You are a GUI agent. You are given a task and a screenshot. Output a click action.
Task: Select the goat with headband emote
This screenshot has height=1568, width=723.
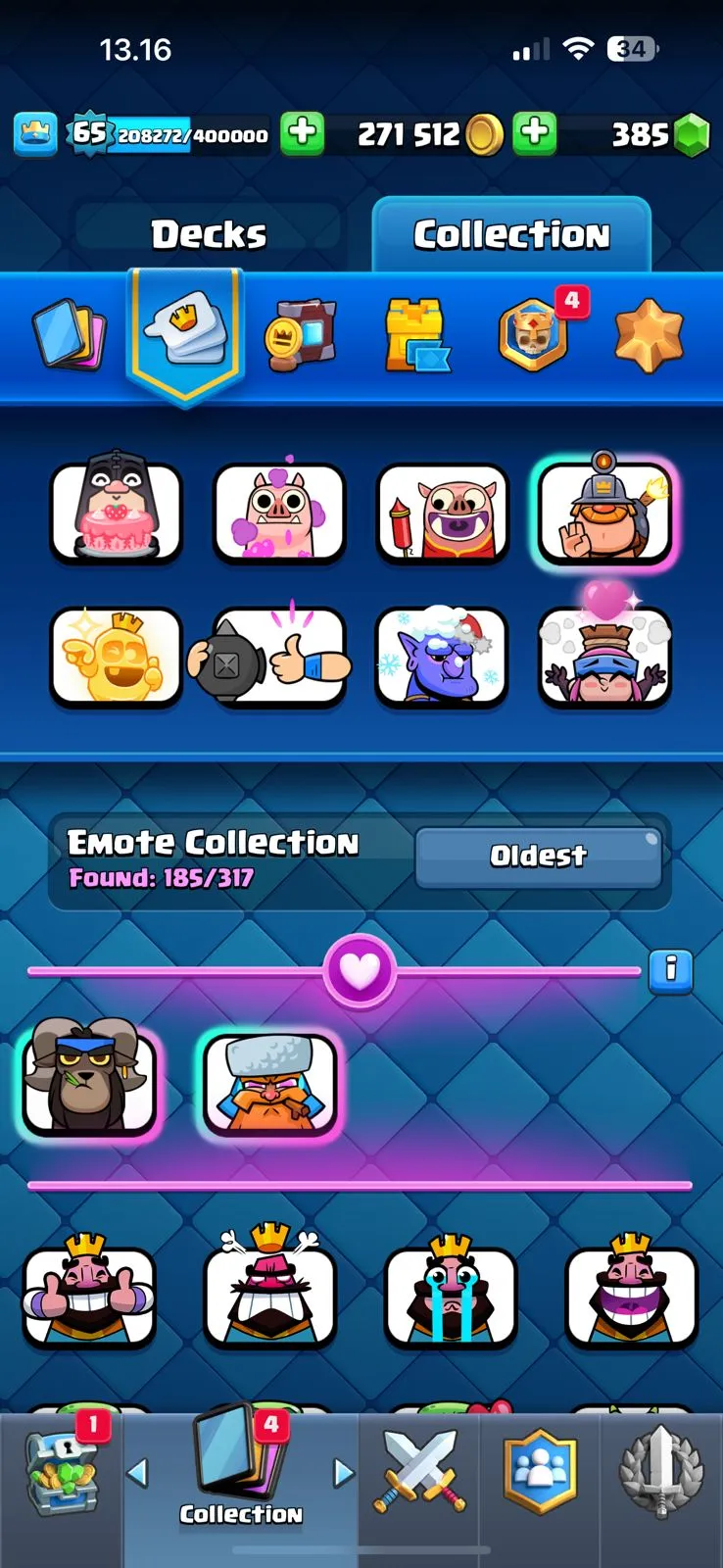click(89, 1081)
